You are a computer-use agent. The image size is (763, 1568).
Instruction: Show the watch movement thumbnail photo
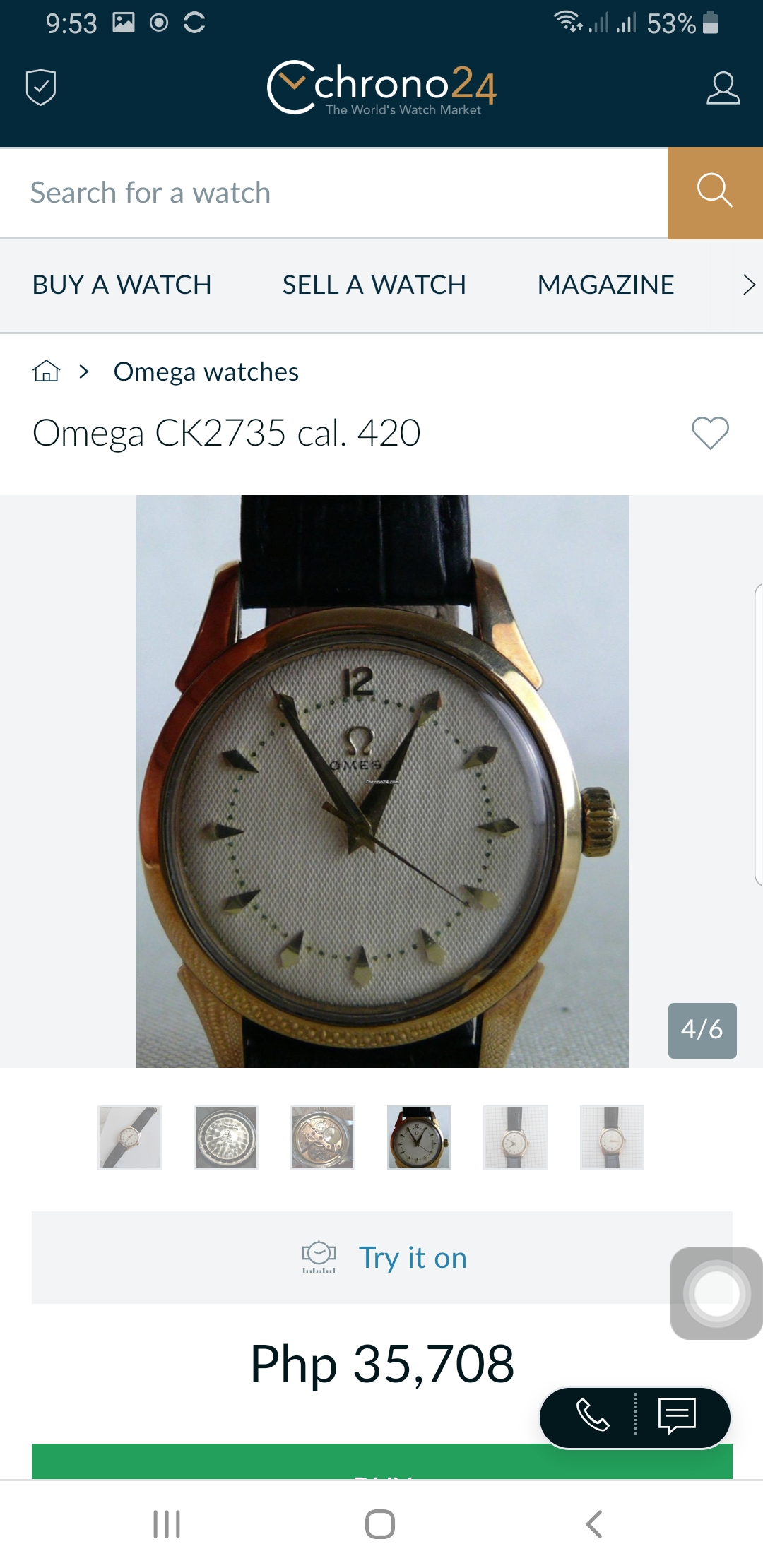coord(323,1137)
